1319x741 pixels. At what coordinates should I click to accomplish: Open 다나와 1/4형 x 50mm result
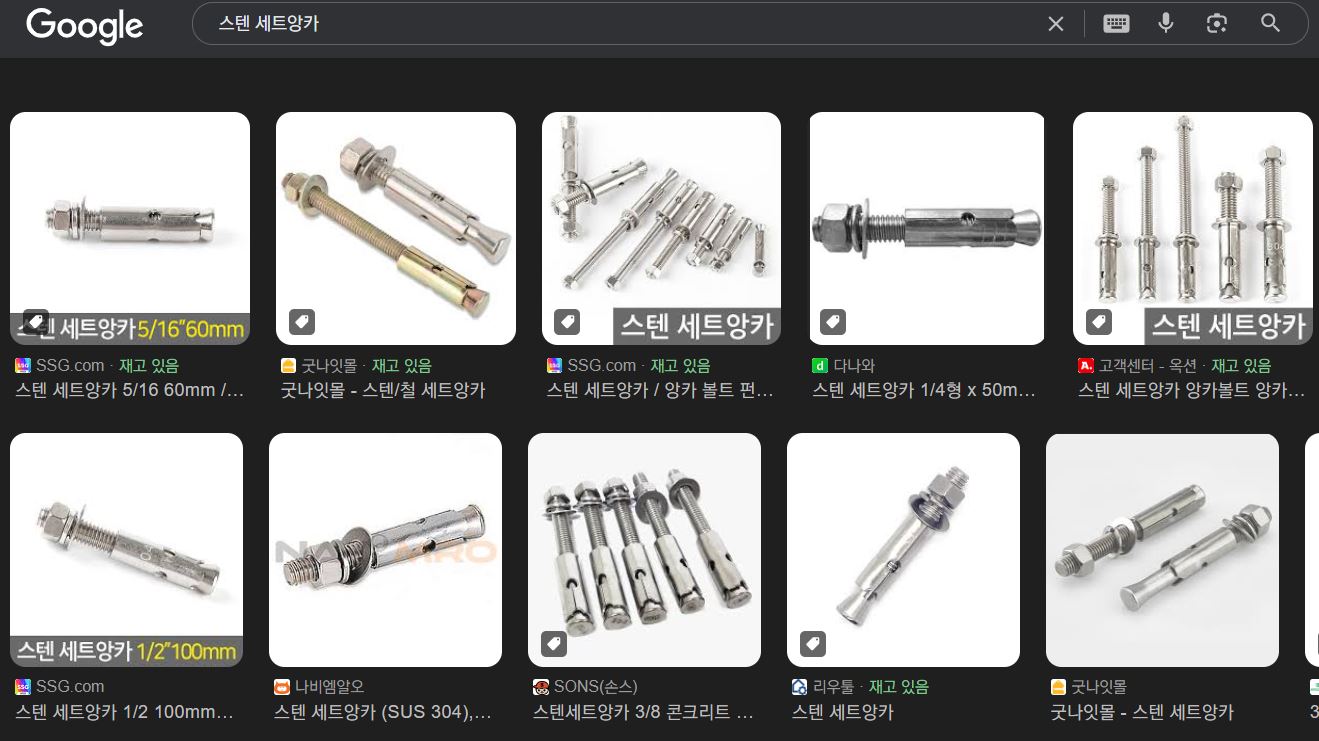point(927,228)
